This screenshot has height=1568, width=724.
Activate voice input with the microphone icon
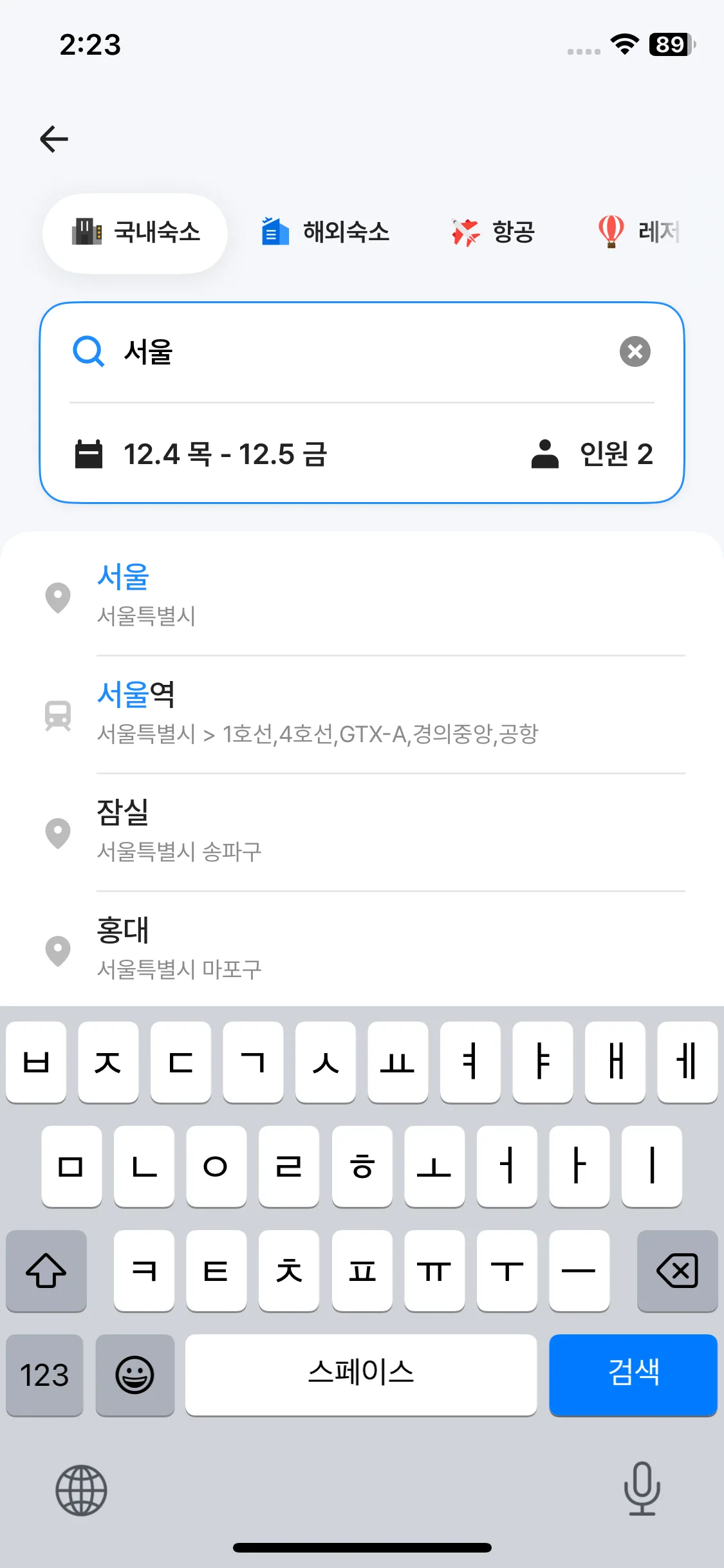642,1491
